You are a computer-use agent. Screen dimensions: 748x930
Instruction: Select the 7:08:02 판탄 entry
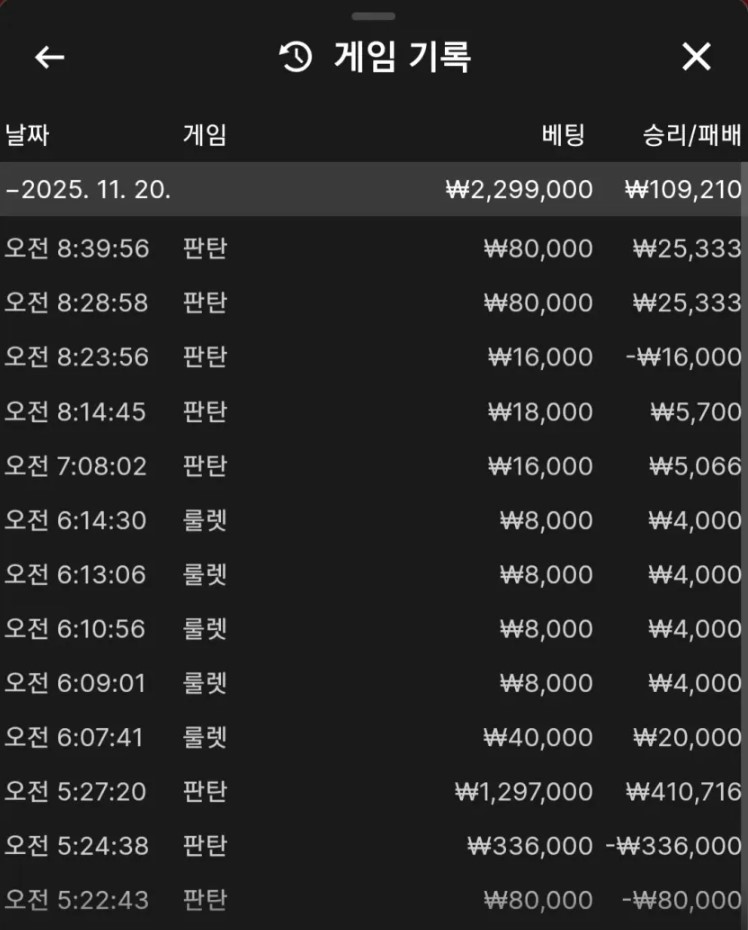(x=373, y=465)
